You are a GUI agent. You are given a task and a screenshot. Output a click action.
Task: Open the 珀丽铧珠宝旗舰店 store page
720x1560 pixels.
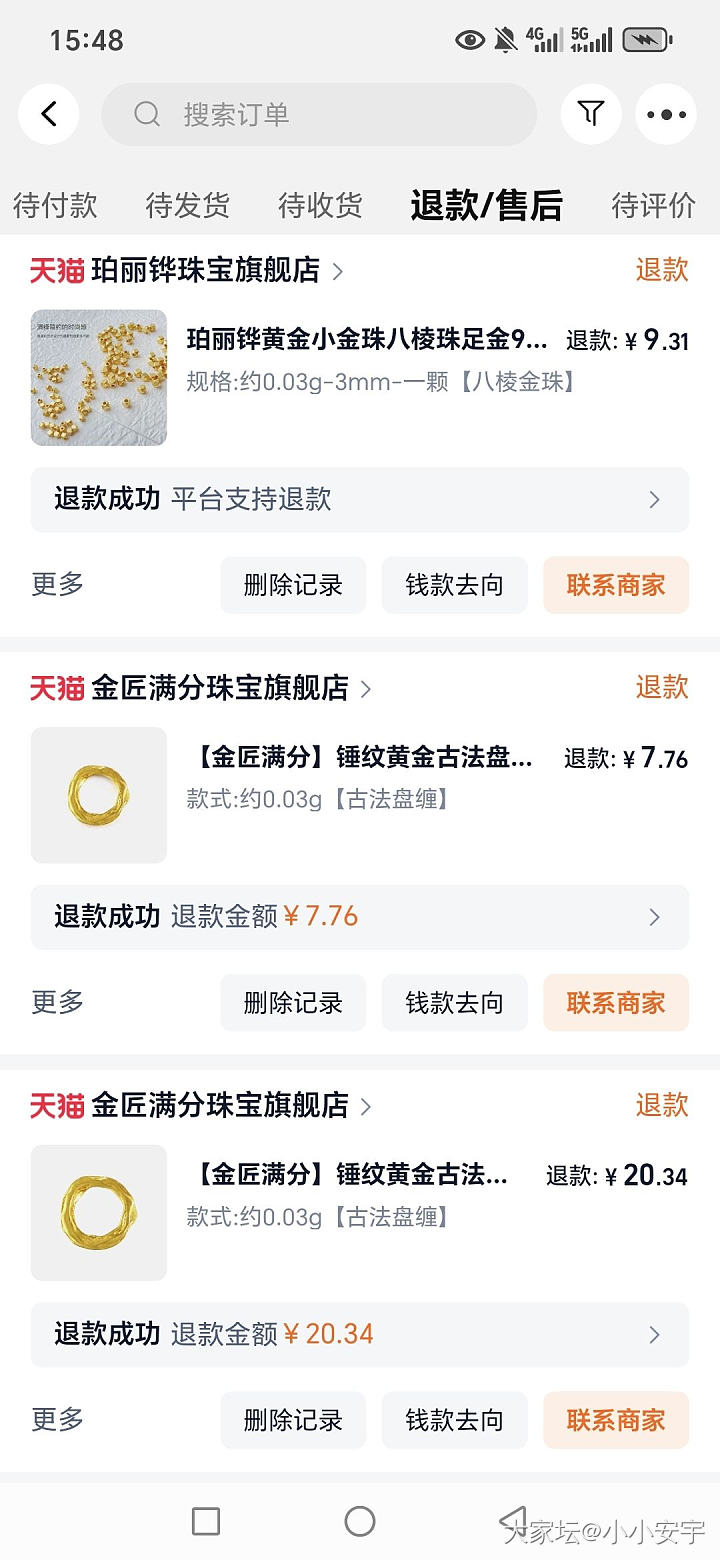coord(205,270)
